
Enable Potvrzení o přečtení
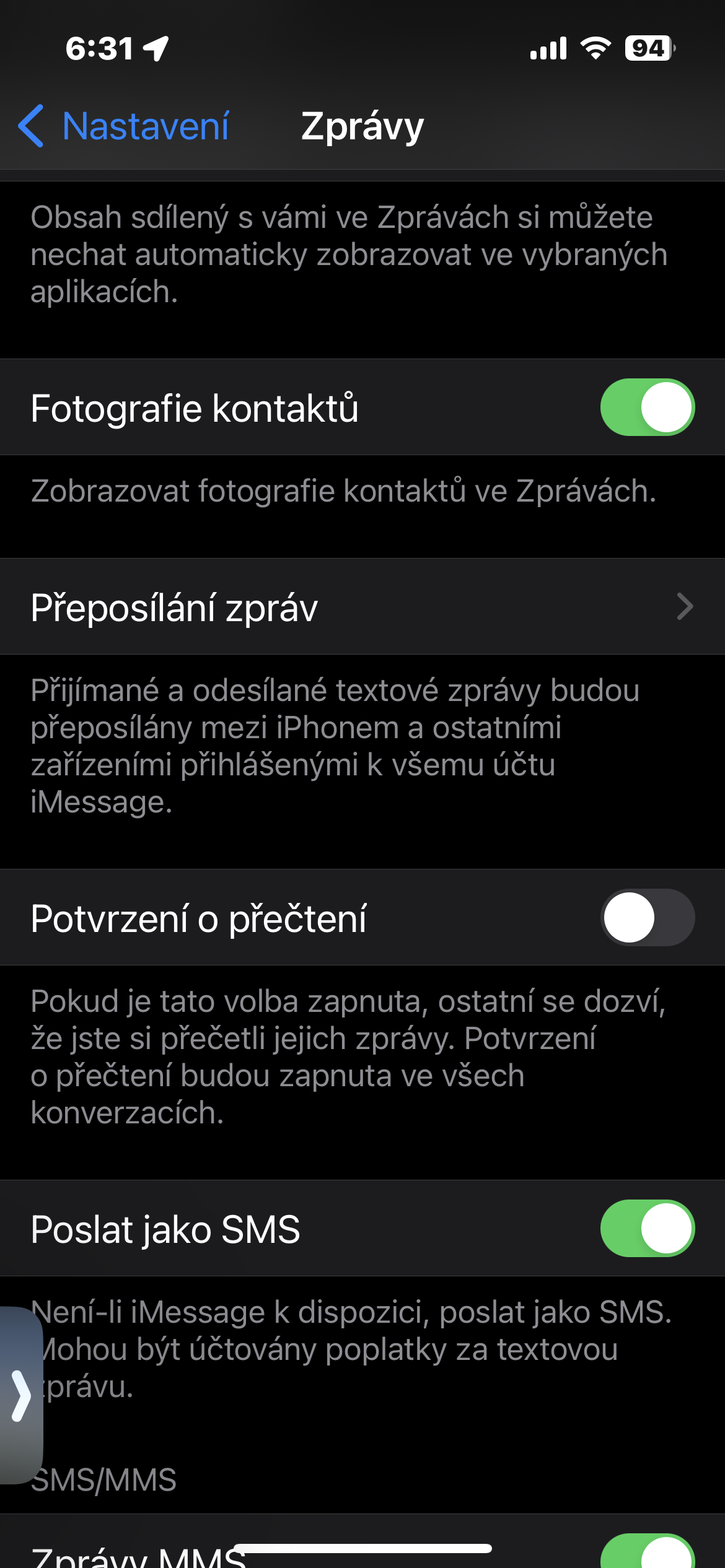click(x=647, y=917)
